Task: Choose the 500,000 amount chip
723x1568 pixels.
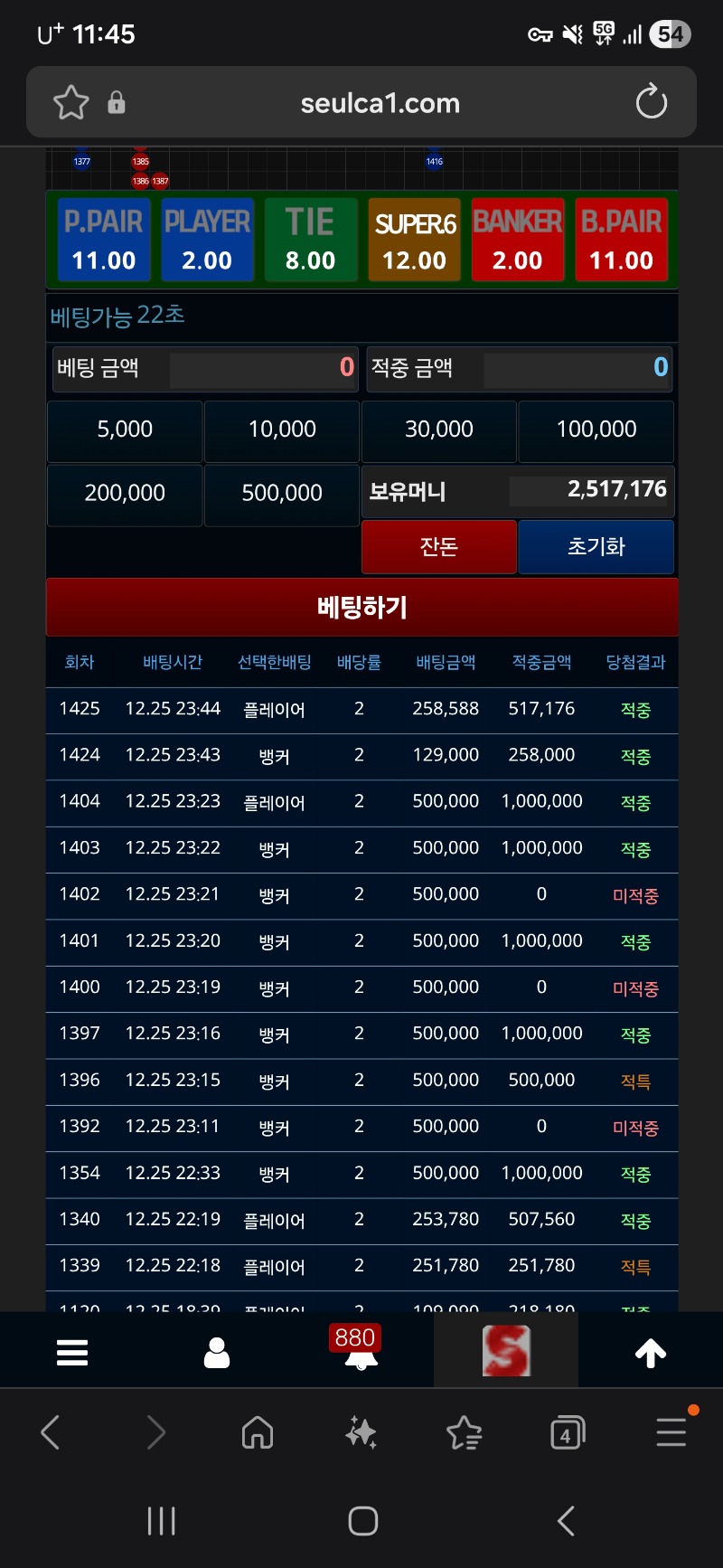Action: [282, 494]
